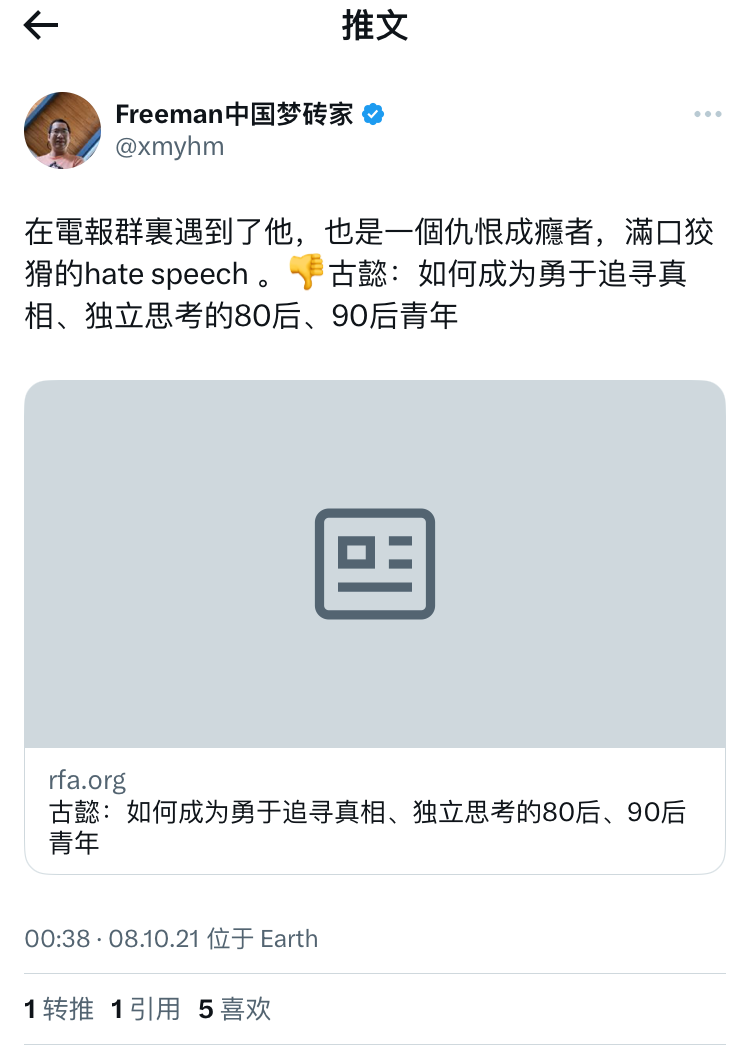The image size is (750, 1048).
Task: Open the tweet's three-dot overflow menu
Action: (707, 115)
